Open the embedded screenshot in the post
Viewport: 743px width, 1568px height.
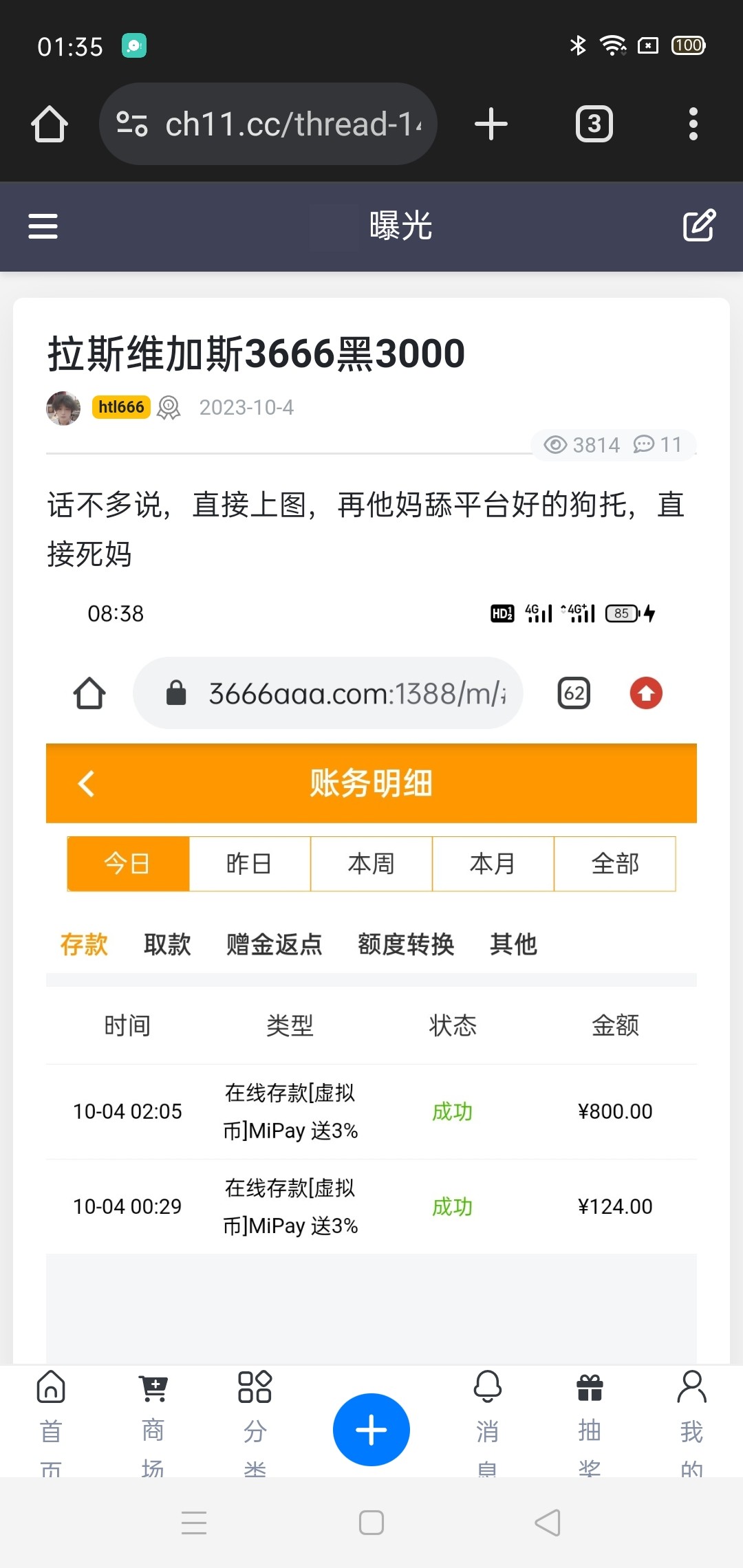pos(371,963)
